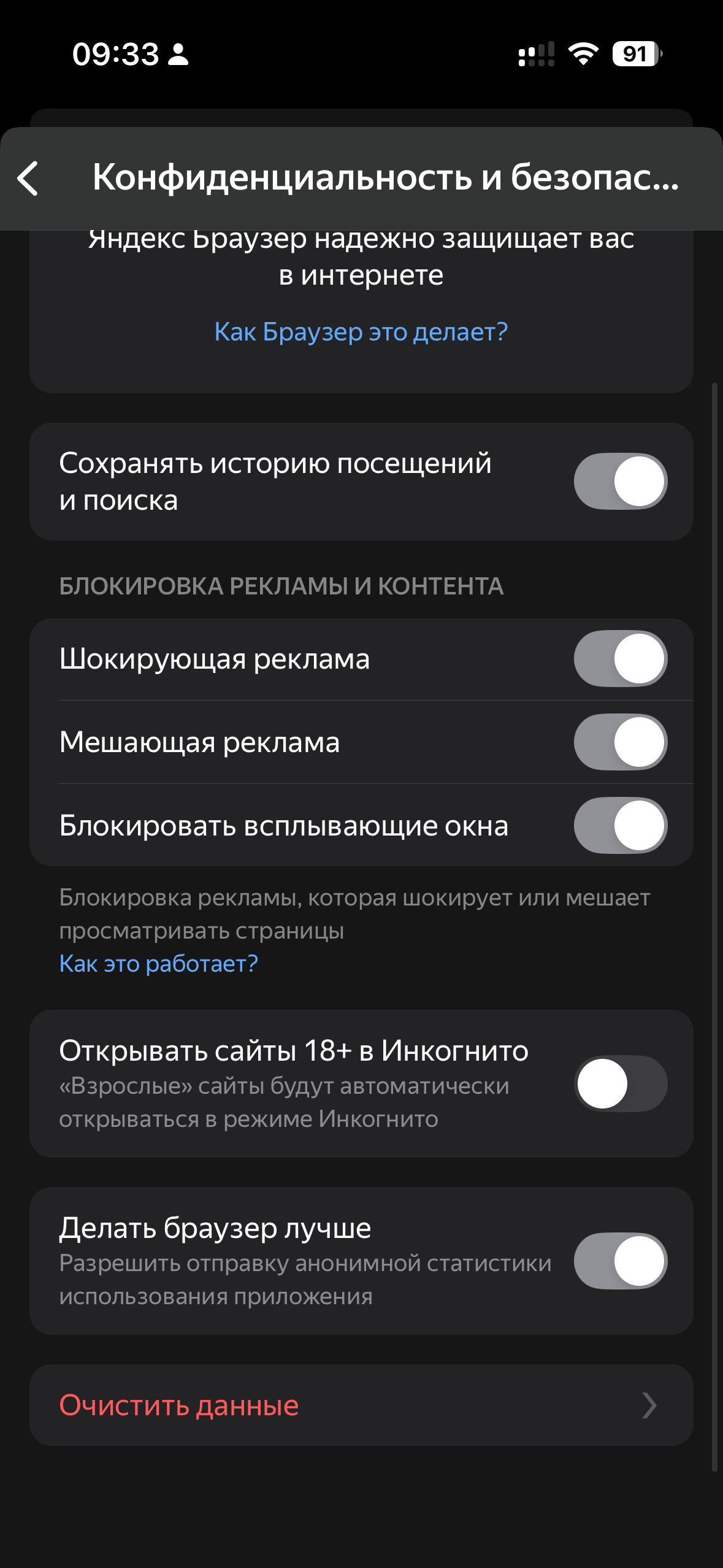Turn off the "Мешающая реклама" switch
The width and height of the screenshot is (723, 1568).
[620, 742]
